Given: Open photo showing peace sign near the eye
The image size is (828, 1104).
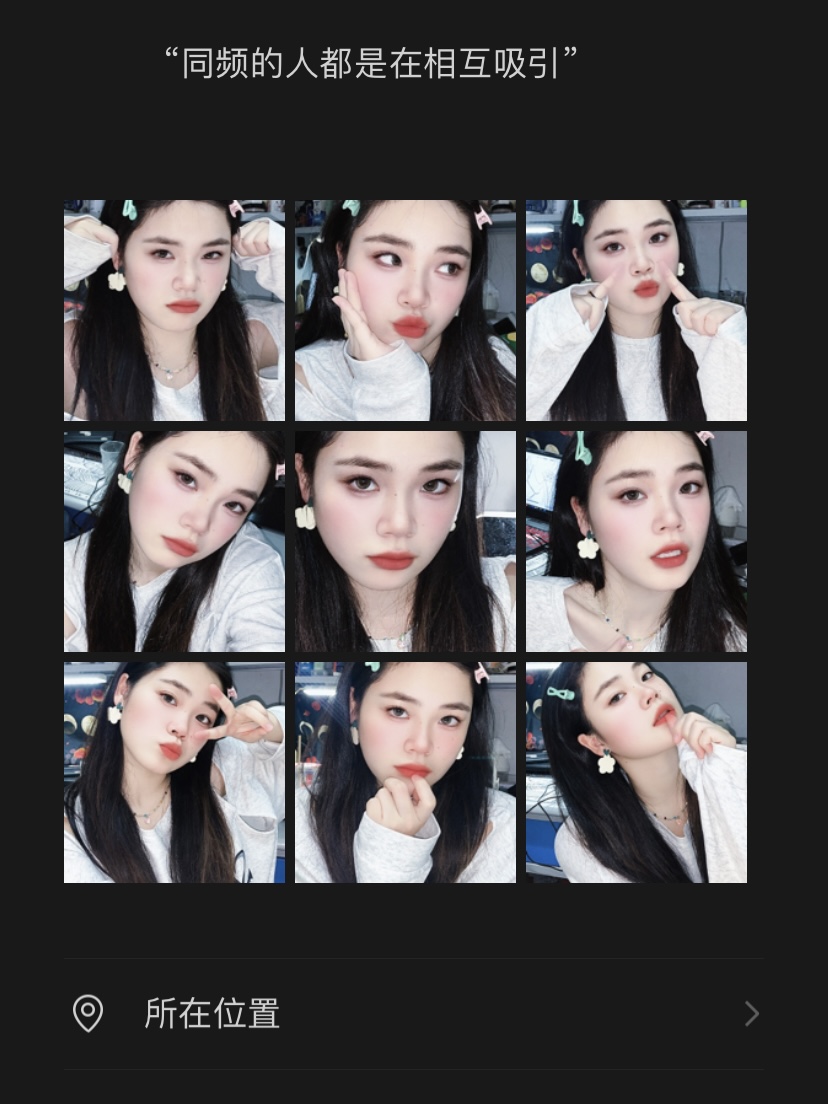Looking at the screenshot, I should pos(174,772).
